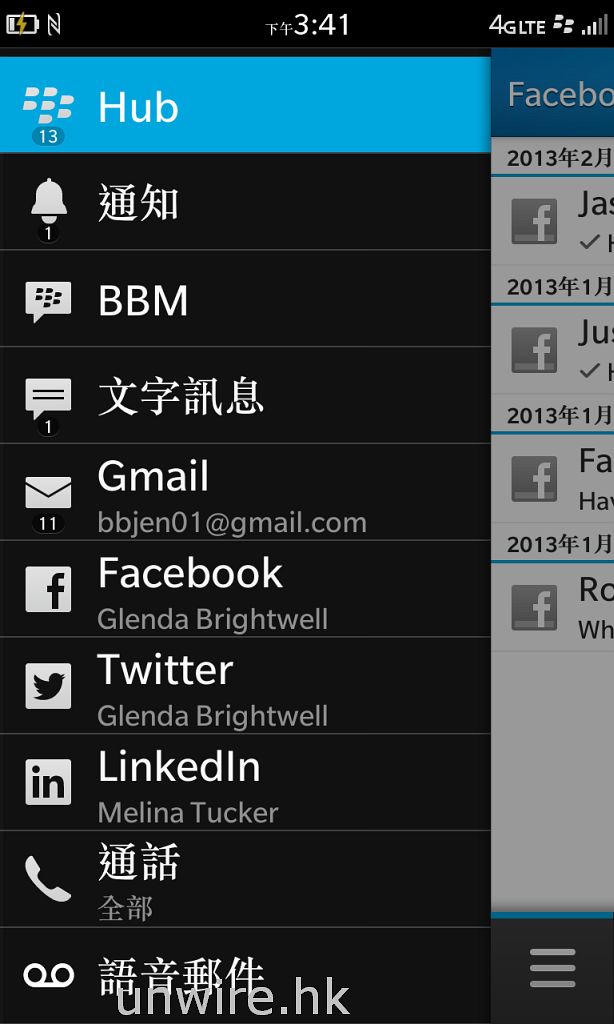This screenshot has width=614, height=1024.
Task: Select the Hub item
Action: (245, 106)
